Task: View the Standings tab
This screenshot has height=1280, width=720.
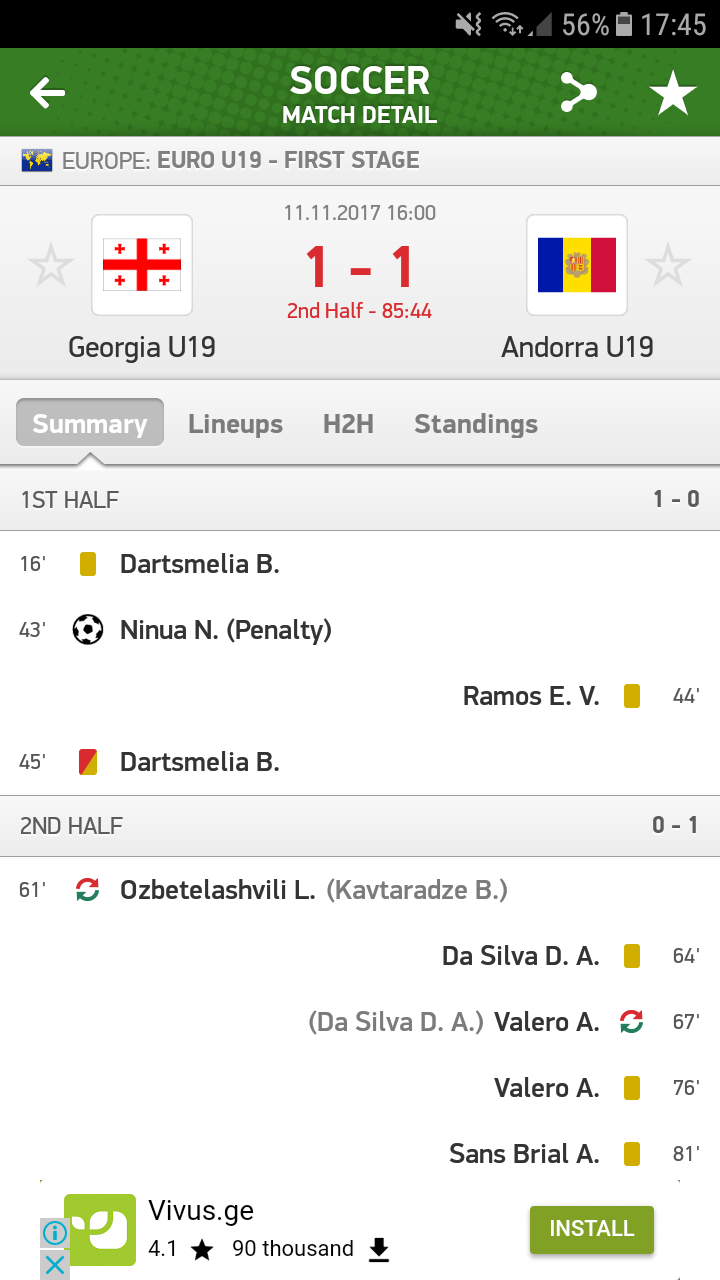Action: click(476, 423)
